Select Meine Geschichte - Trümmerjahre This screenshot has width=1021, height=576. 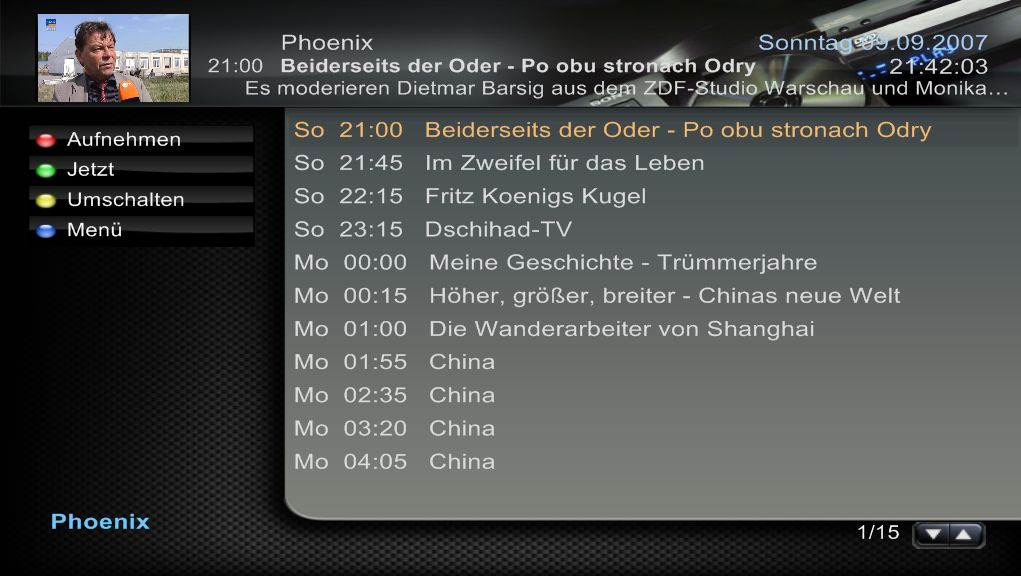(x=622, y=262)
